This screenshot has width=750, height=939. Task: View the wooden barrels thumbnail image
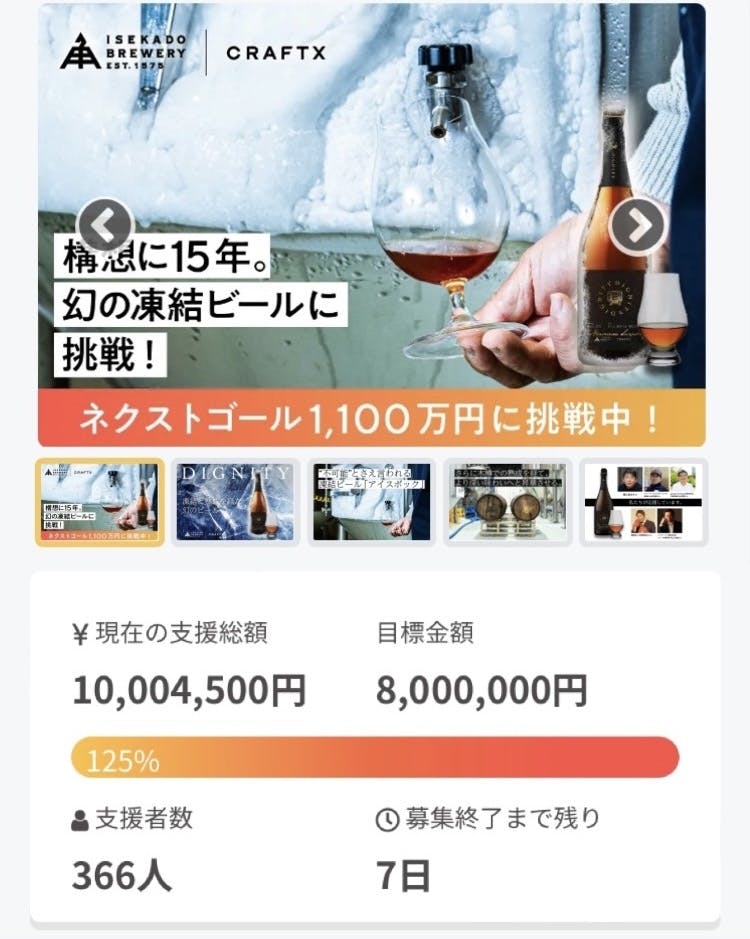coord(508,502)
